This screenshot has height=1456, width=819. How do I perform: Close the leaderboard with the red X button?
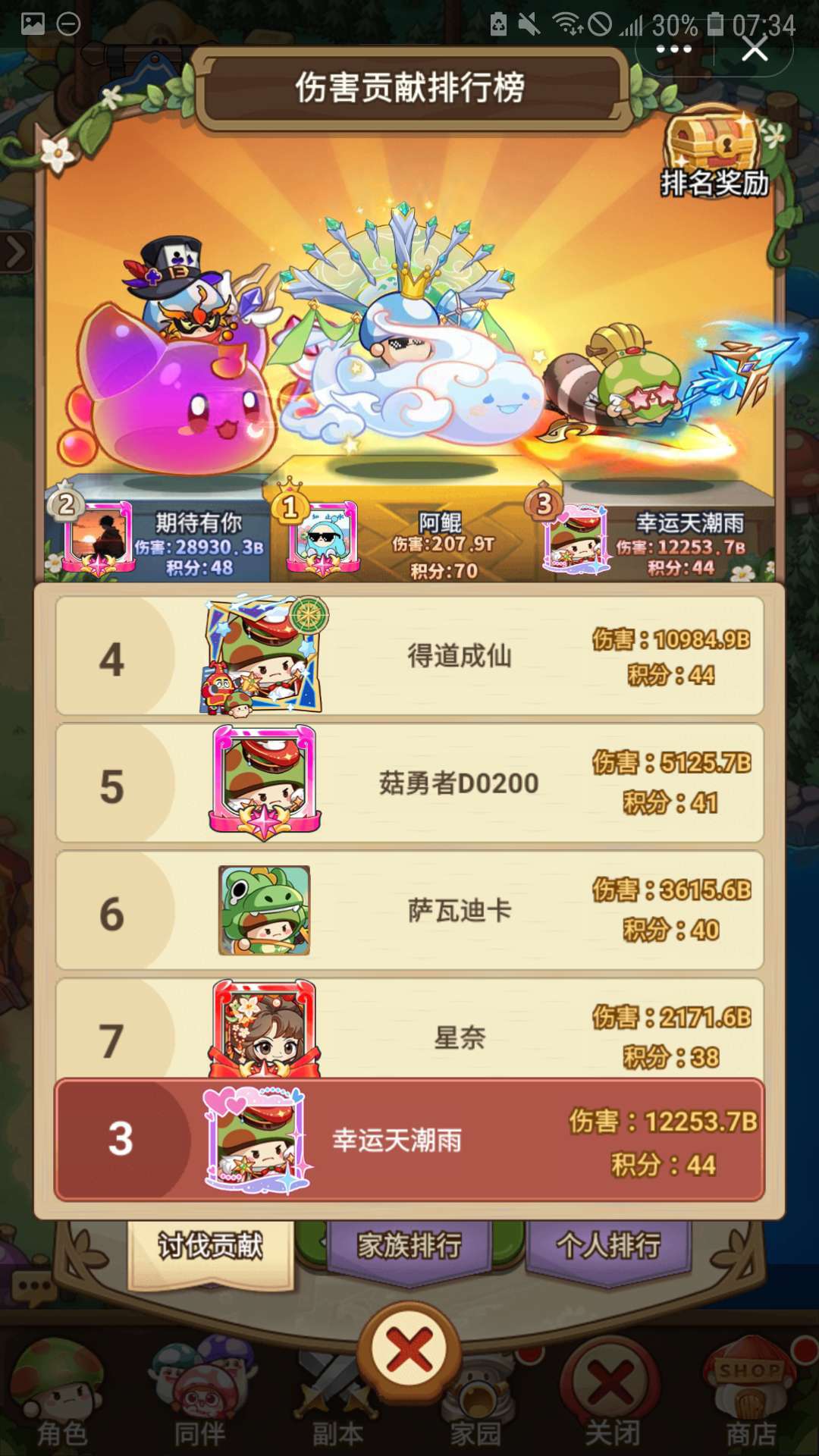click(x=409, y=1351)
